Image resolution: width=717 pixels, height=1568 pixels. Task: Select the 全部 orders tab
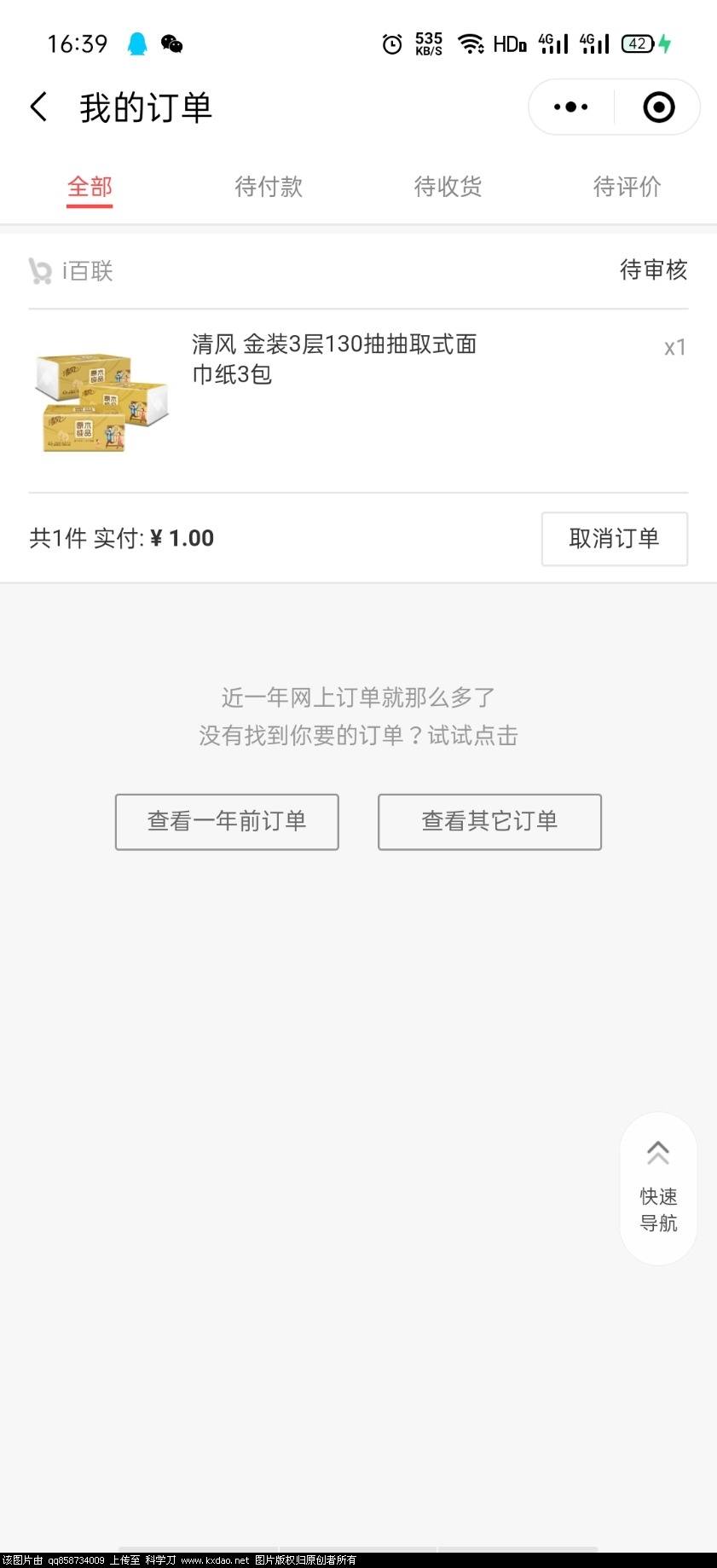[89, 187]
